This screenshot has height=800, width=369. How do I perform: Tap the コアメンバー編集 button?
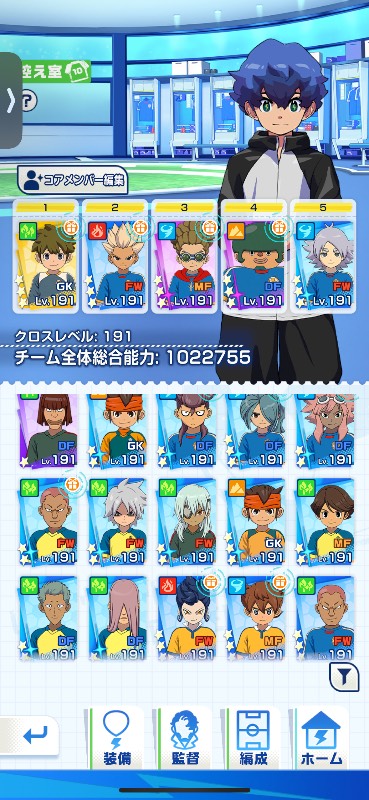pos(72,180)
